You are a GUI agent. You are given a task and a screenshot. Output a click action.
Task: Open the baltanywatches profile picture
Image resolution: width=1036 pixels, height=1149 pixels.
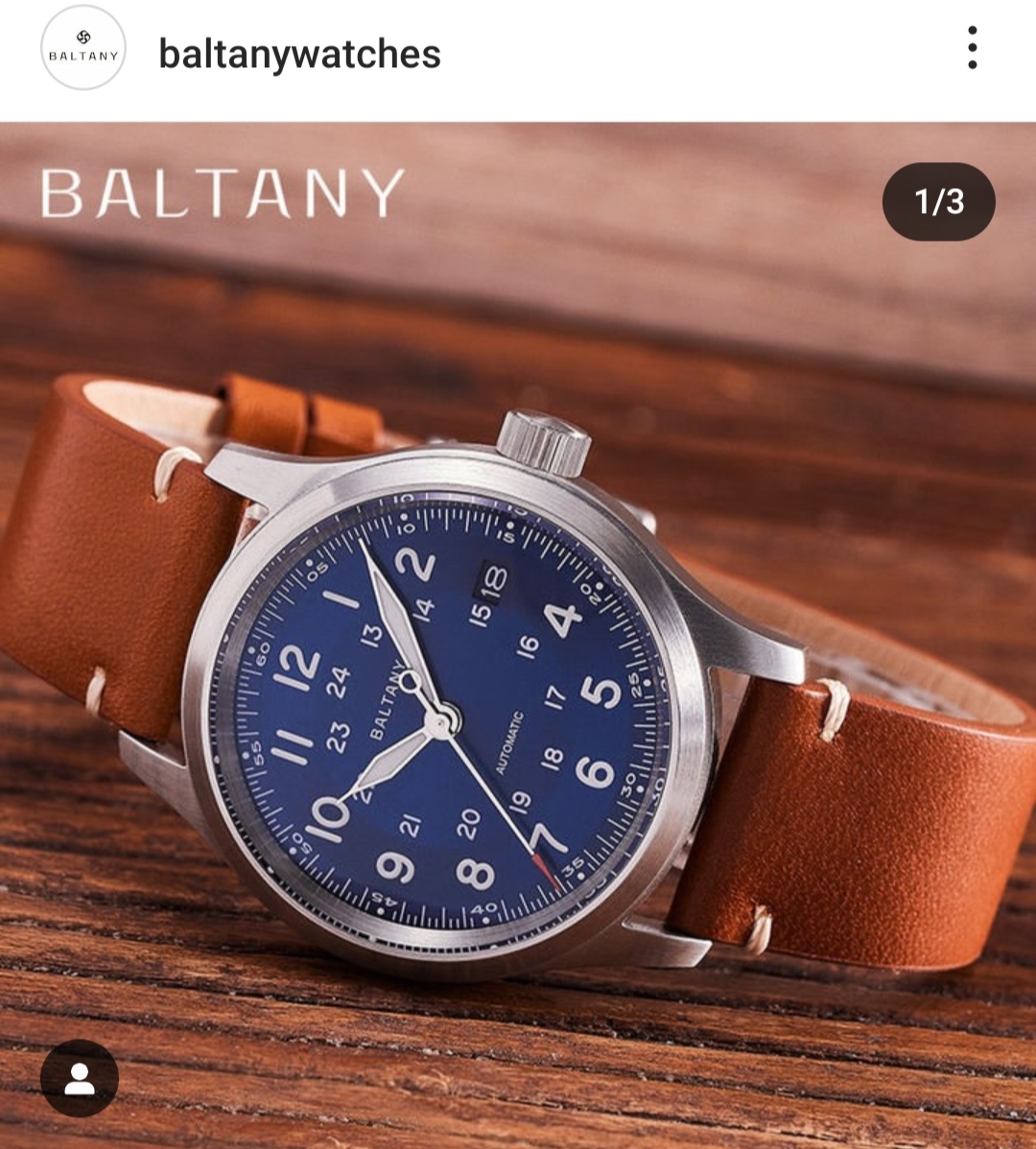pyautogui.click(x=83, y=49)
